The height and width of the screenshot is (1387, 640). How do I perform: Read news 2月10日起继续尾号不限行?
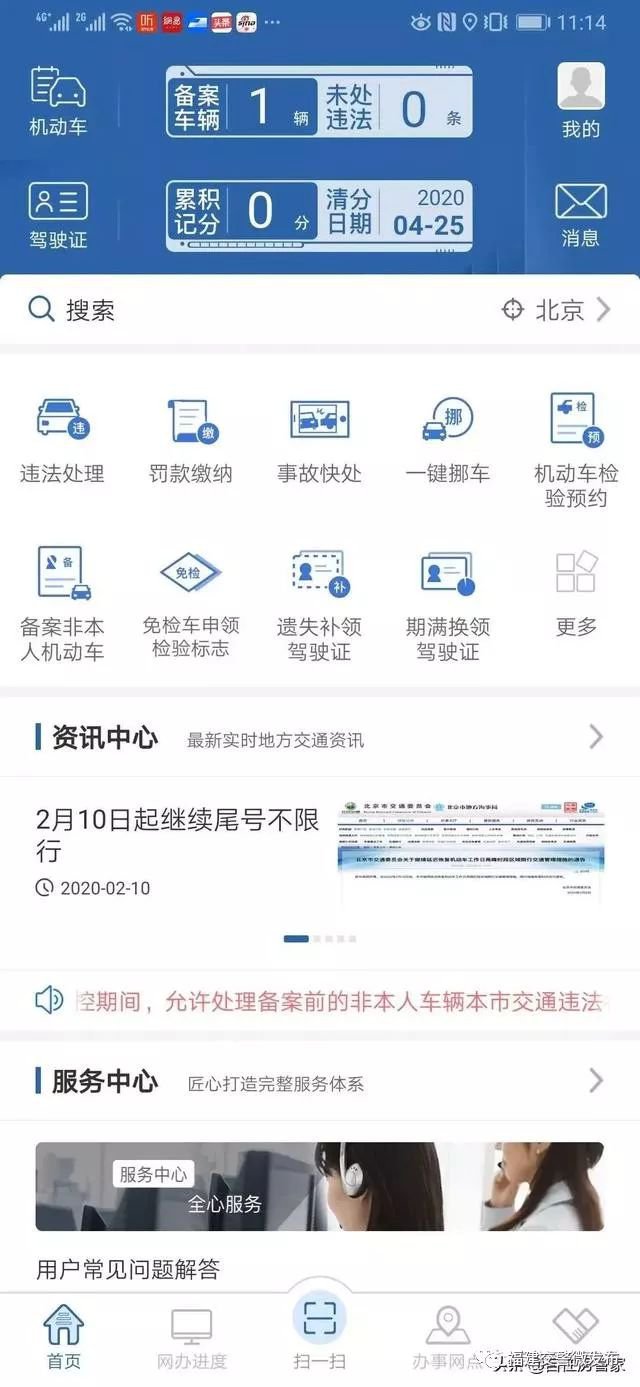[x=180, y=836]
